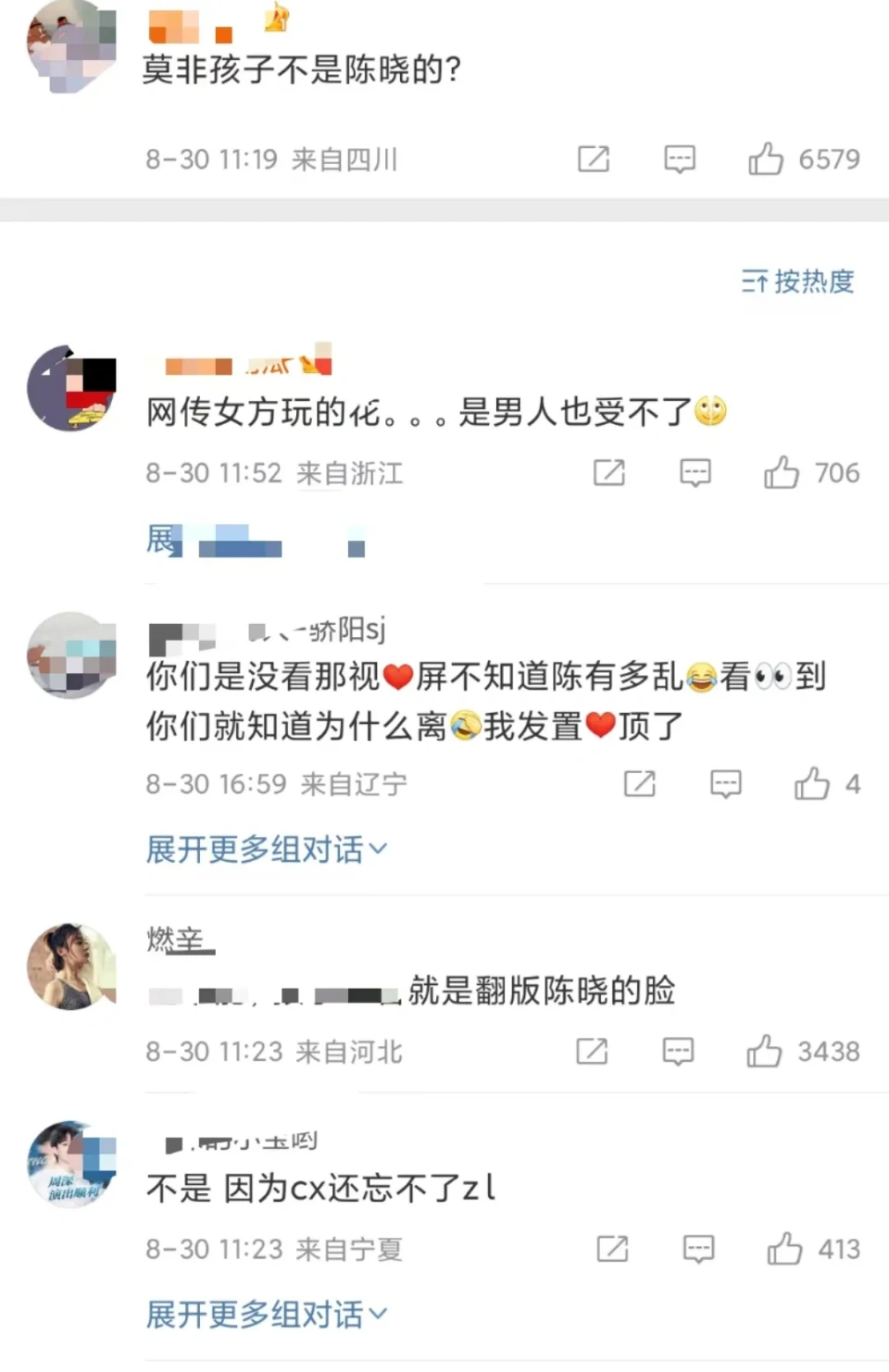This screenshot has height=1372, width=889.
Task: Reply to the 8-30 11:19 Sichuan comment
Action: click(680, 159)
